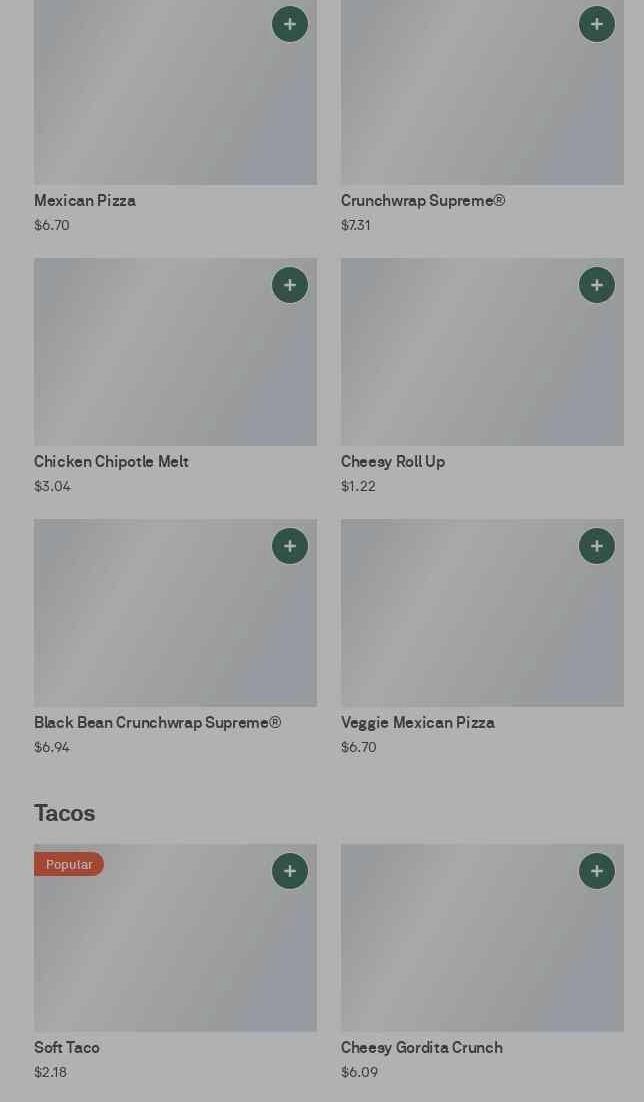The height and width of the screenshot is (1102, 644).
Task: Add Cheesy Roll Up to cart
Action: 597,285
